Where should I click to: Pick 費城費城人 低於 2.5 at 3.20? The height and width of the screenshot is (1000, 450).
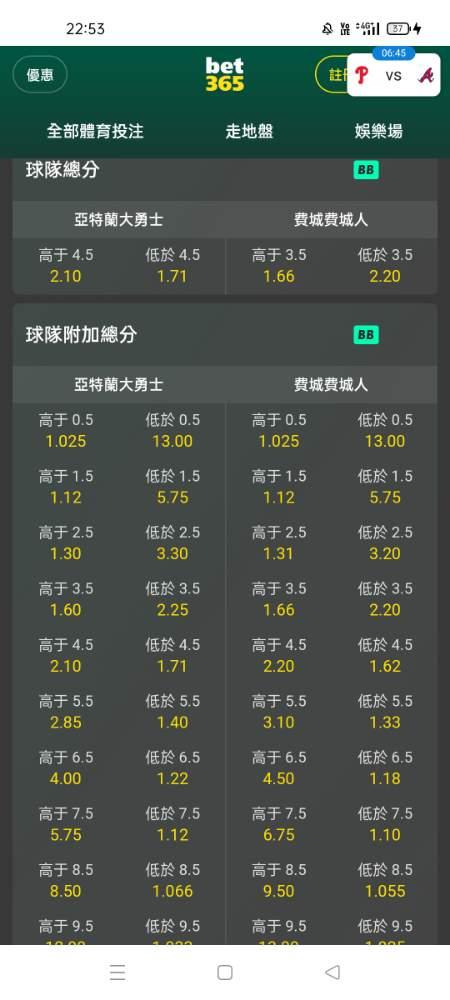coord(385,543)
